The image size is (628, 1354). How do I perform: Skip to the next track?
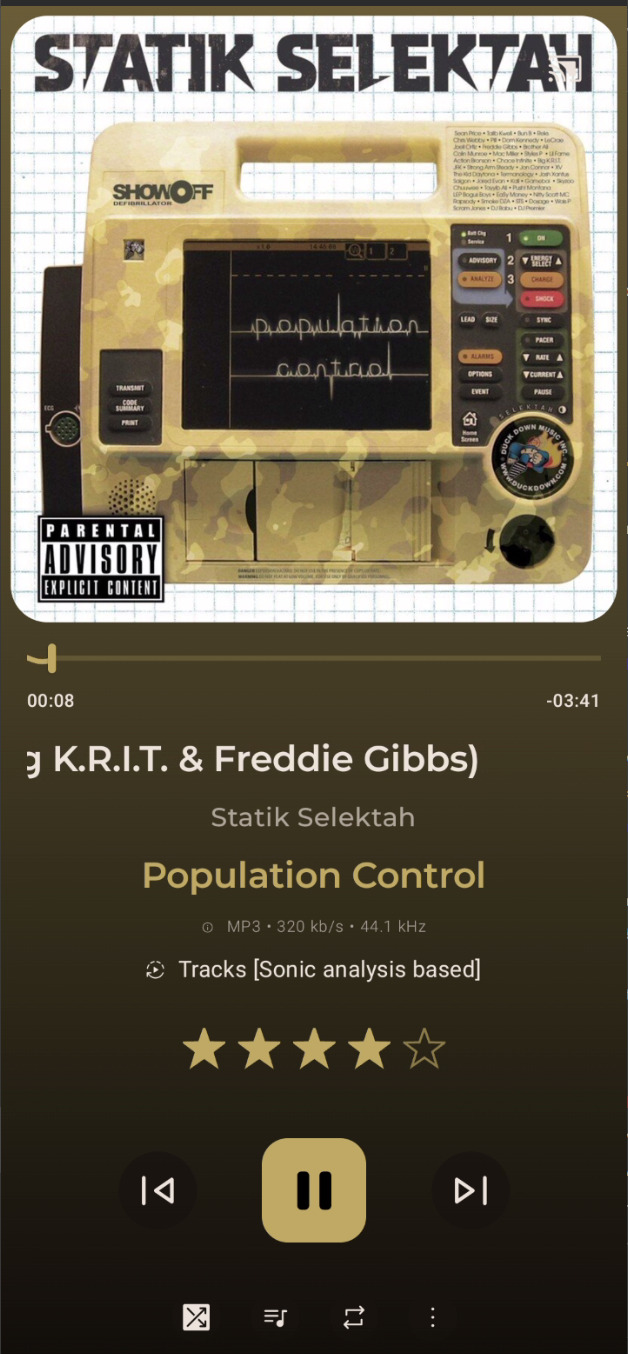coord(470,1190)
